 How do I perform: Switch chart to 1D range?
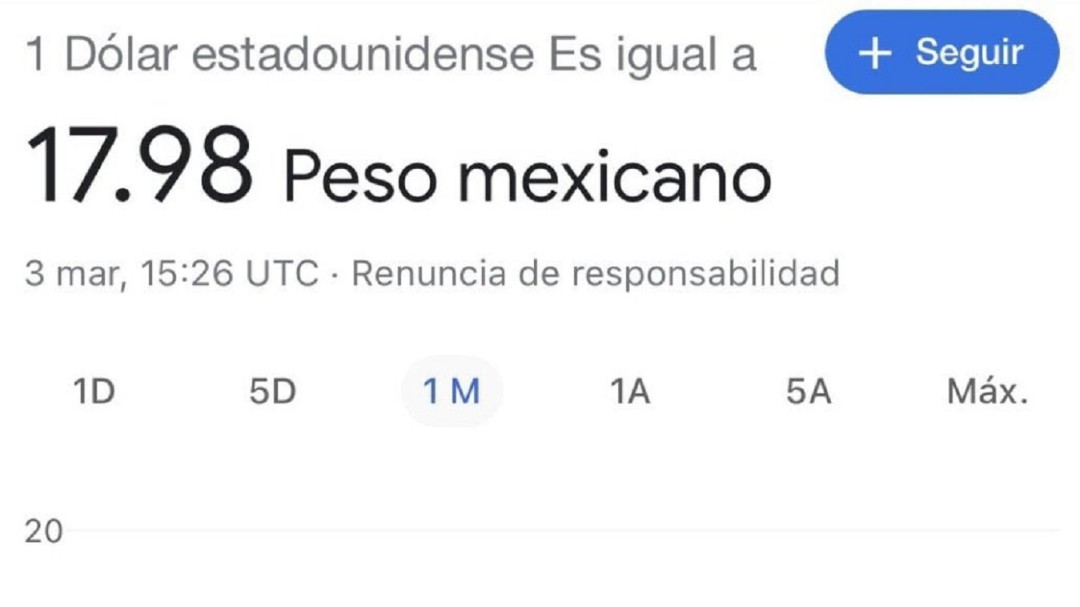(x=94, y=392)
